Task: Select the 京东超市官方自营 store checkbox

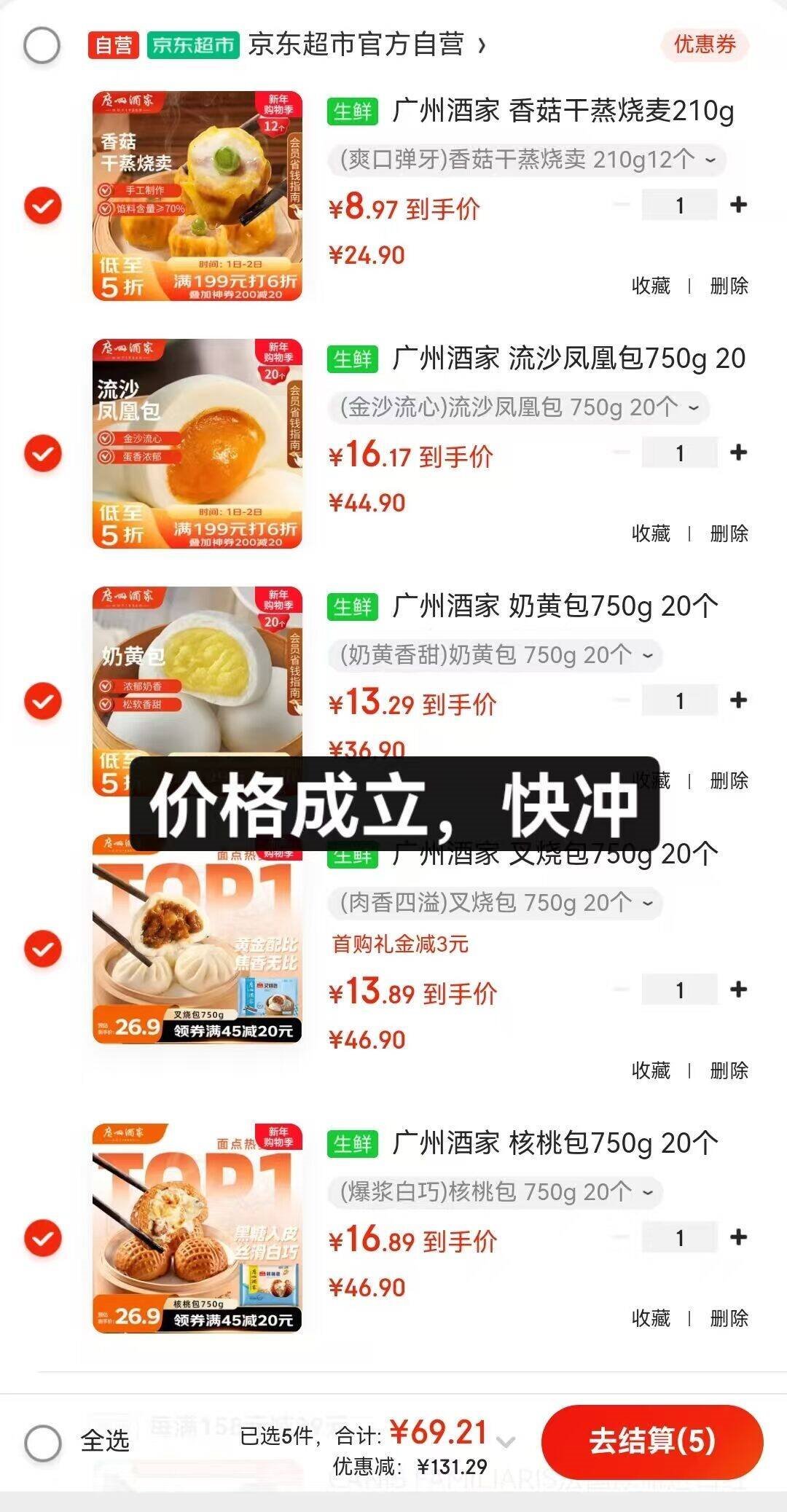Action: pos(42,46)
